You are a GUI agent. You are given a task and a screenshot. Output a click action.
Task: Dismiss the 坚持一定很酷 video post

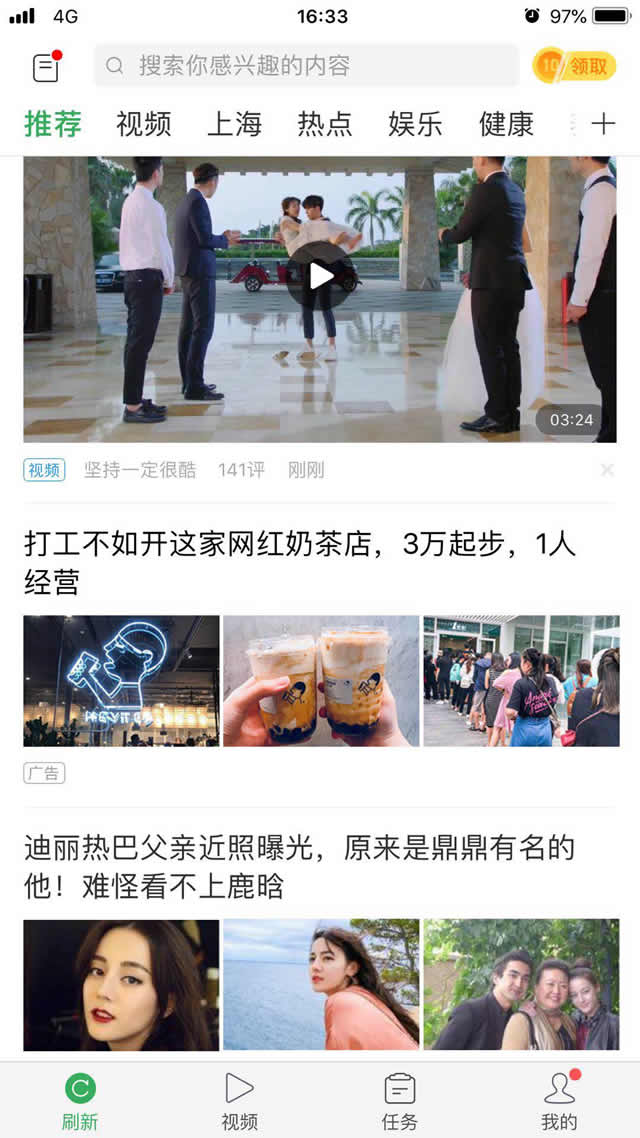pyautogui.click(x=607, y=470)
